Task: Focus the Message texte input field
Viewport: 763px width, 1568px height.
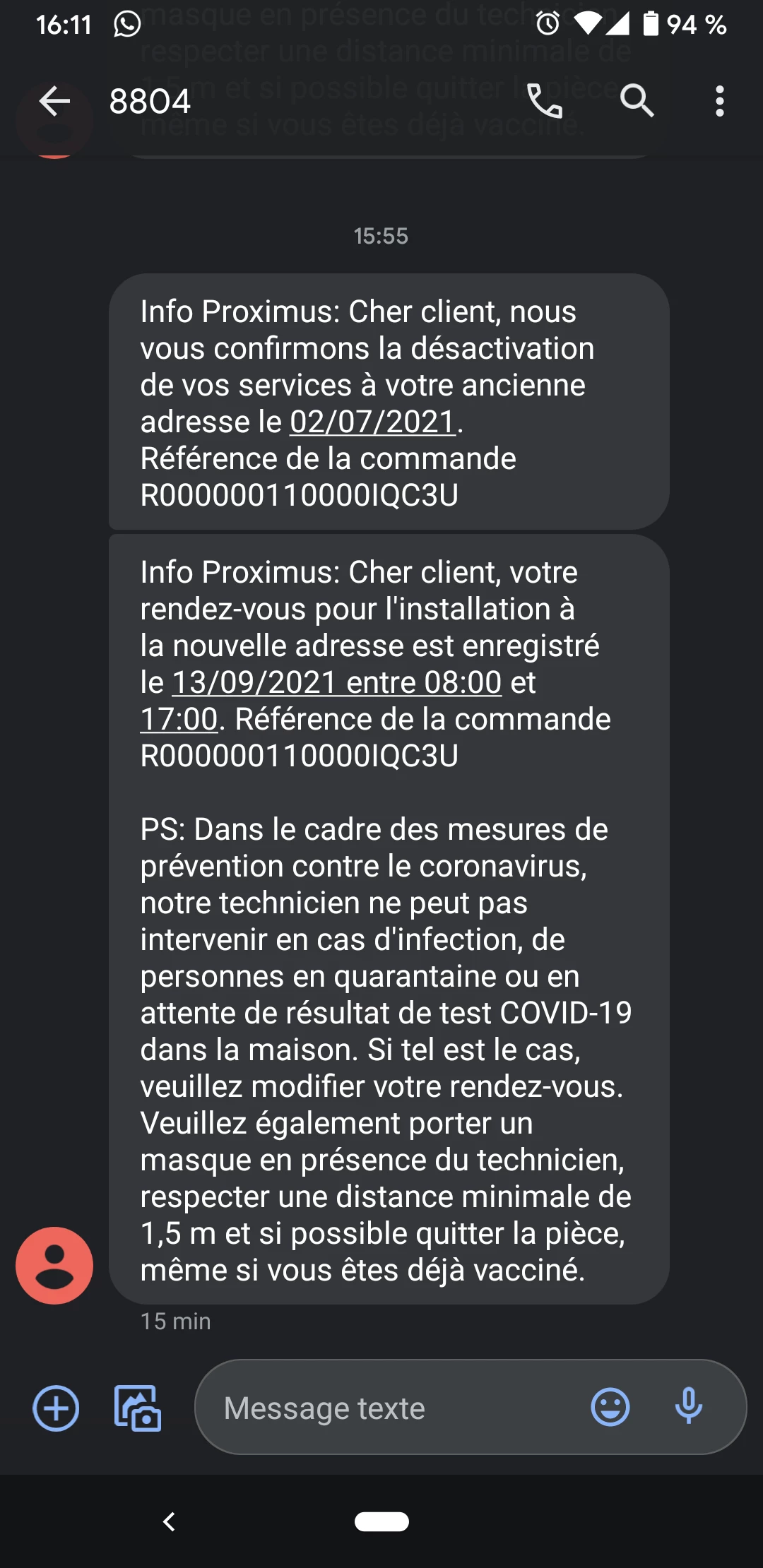Action: [396, 1408]
